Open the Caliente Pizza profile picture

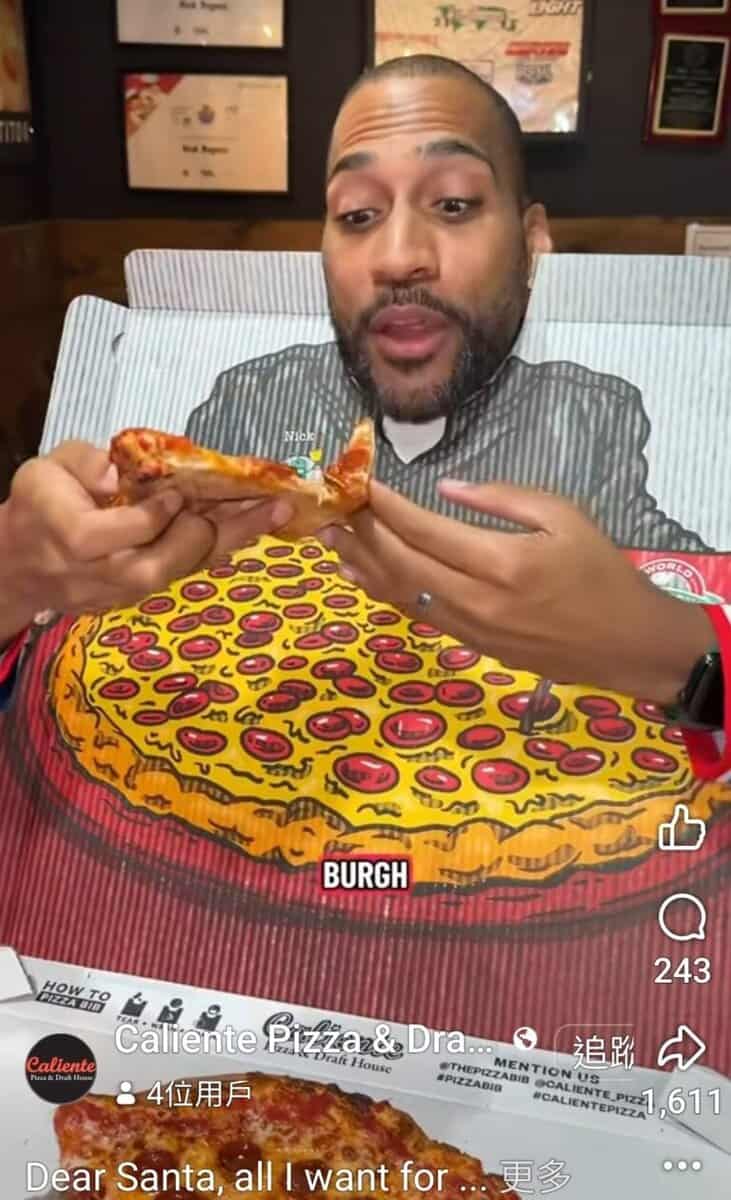pos(61,1067)
